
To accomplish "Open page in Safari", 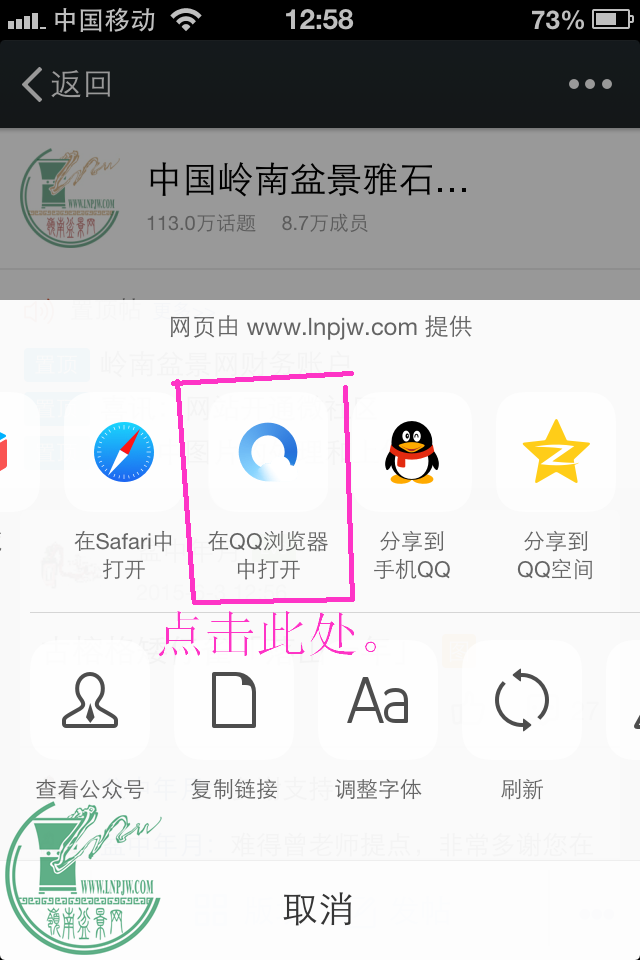I will coord(124,453).
